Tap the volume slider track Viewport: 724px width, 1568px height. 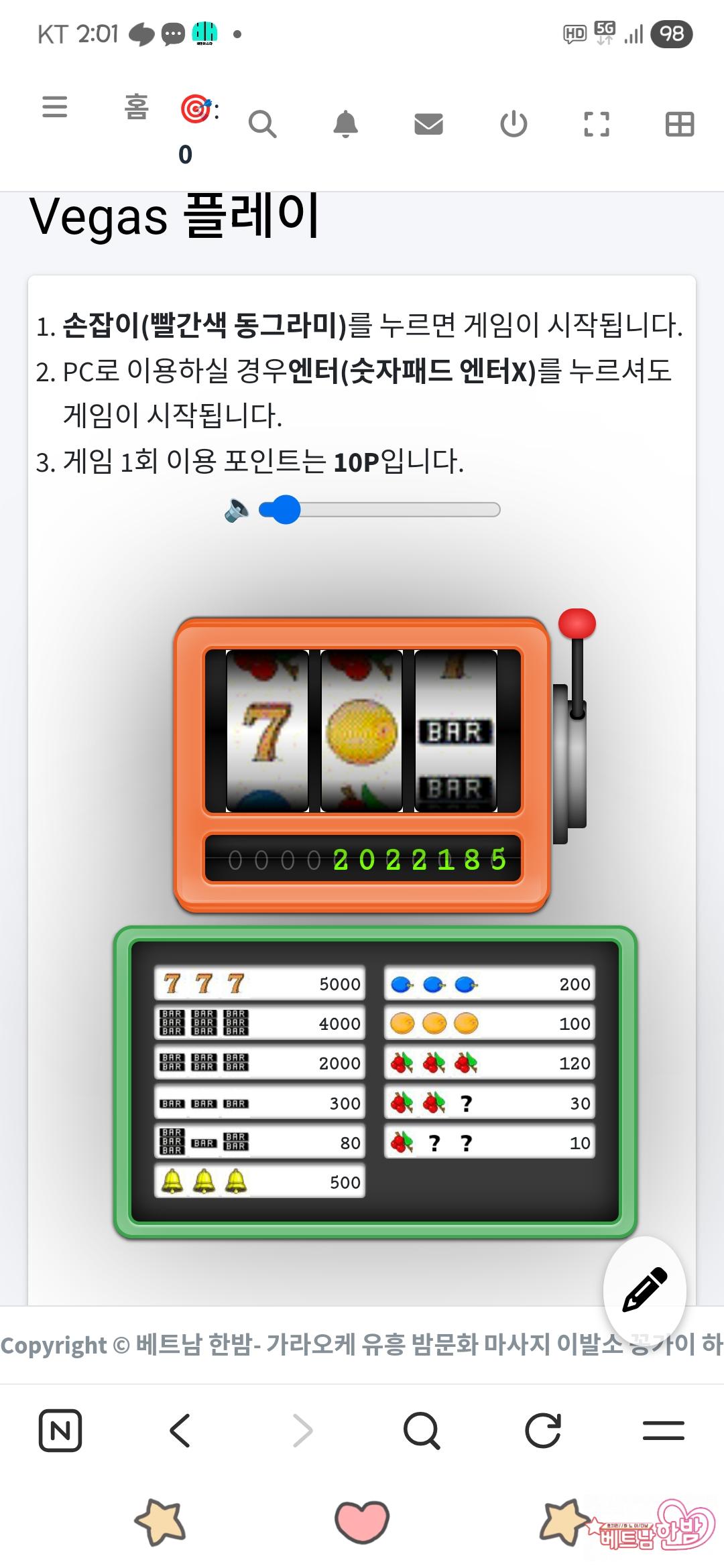coord(389,510)
